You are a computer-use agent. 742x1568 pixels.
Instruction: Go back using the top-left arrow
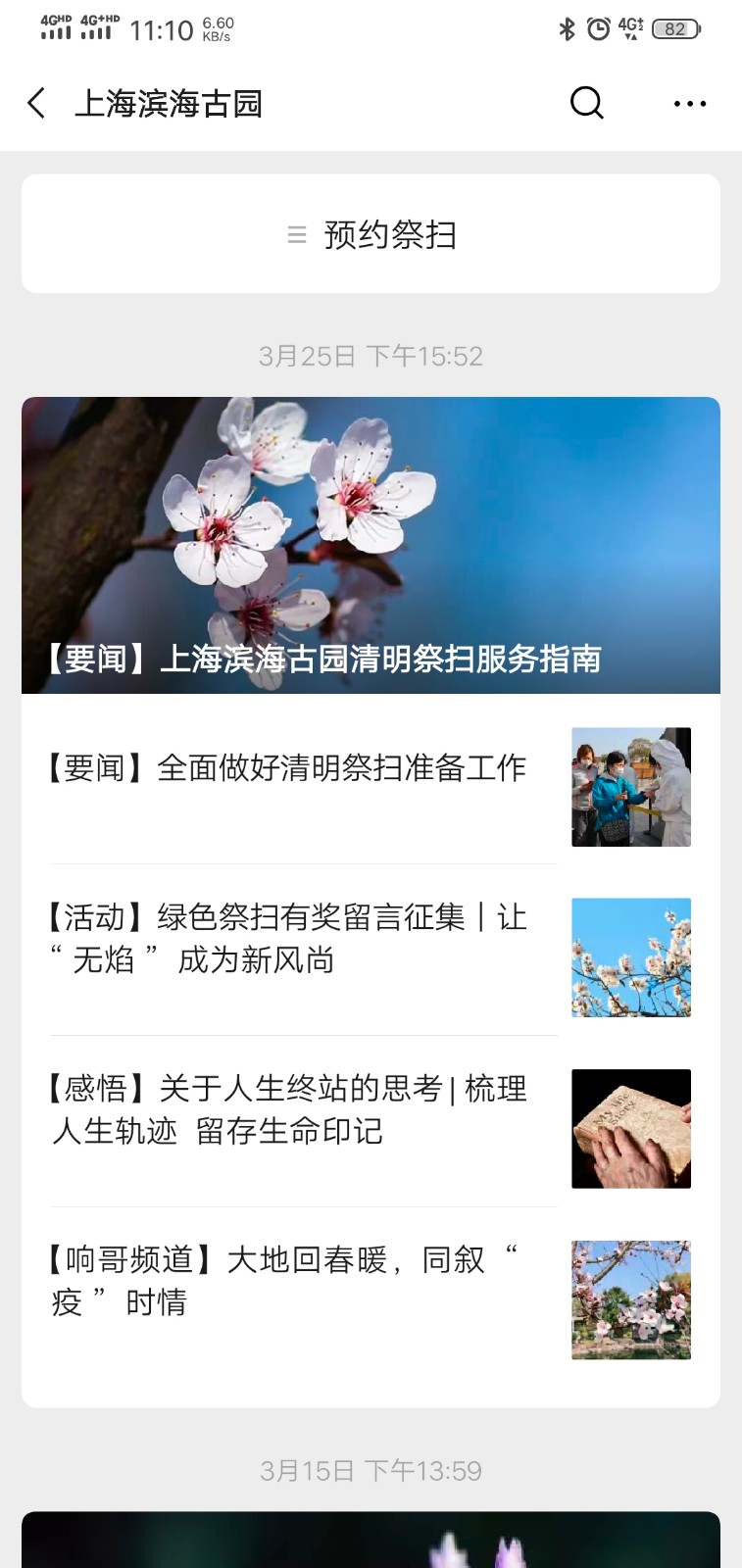pos(36,103)
